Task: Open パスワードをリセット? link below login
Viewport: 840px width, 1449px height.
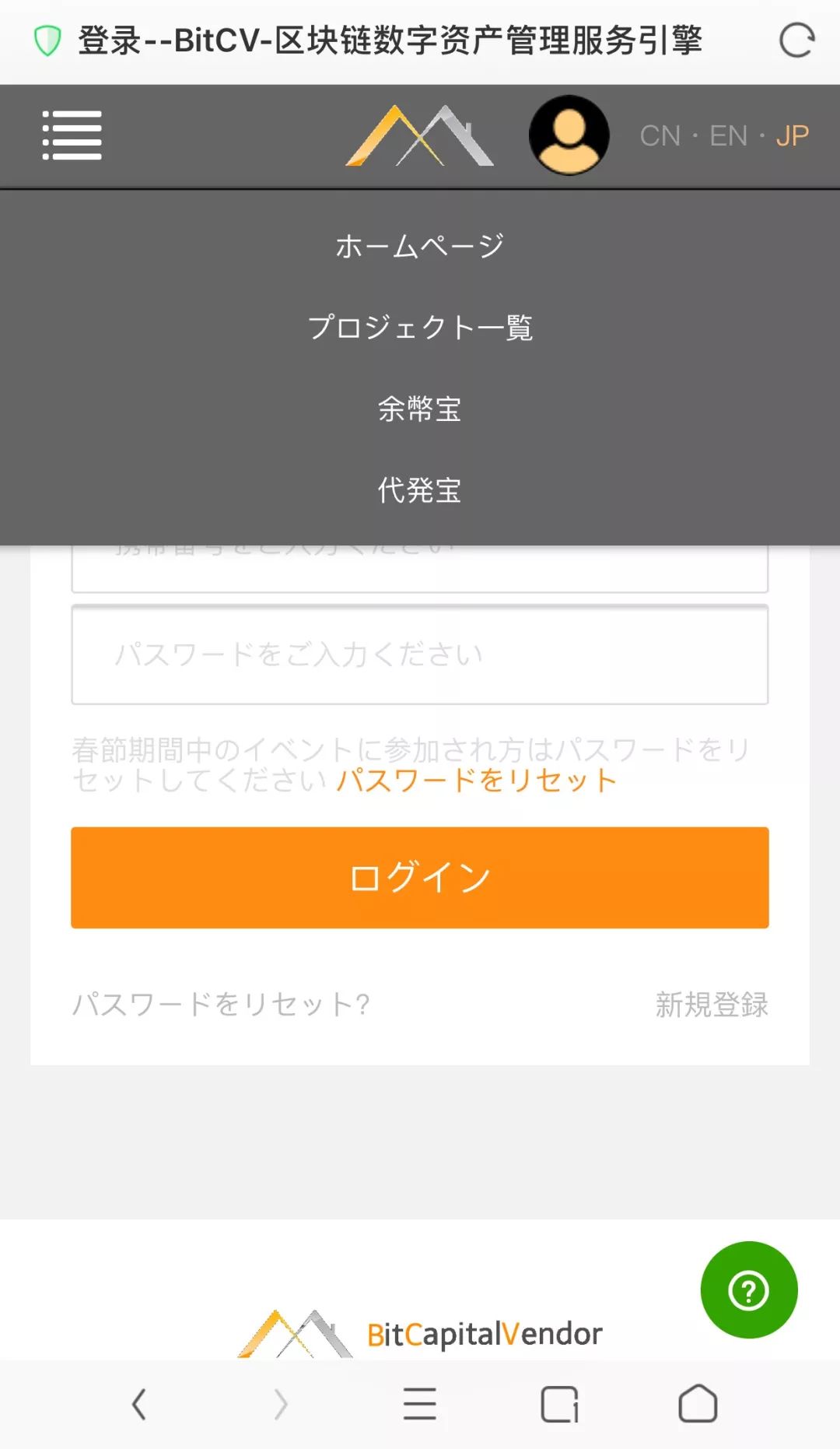Action: coord(221,1004)
